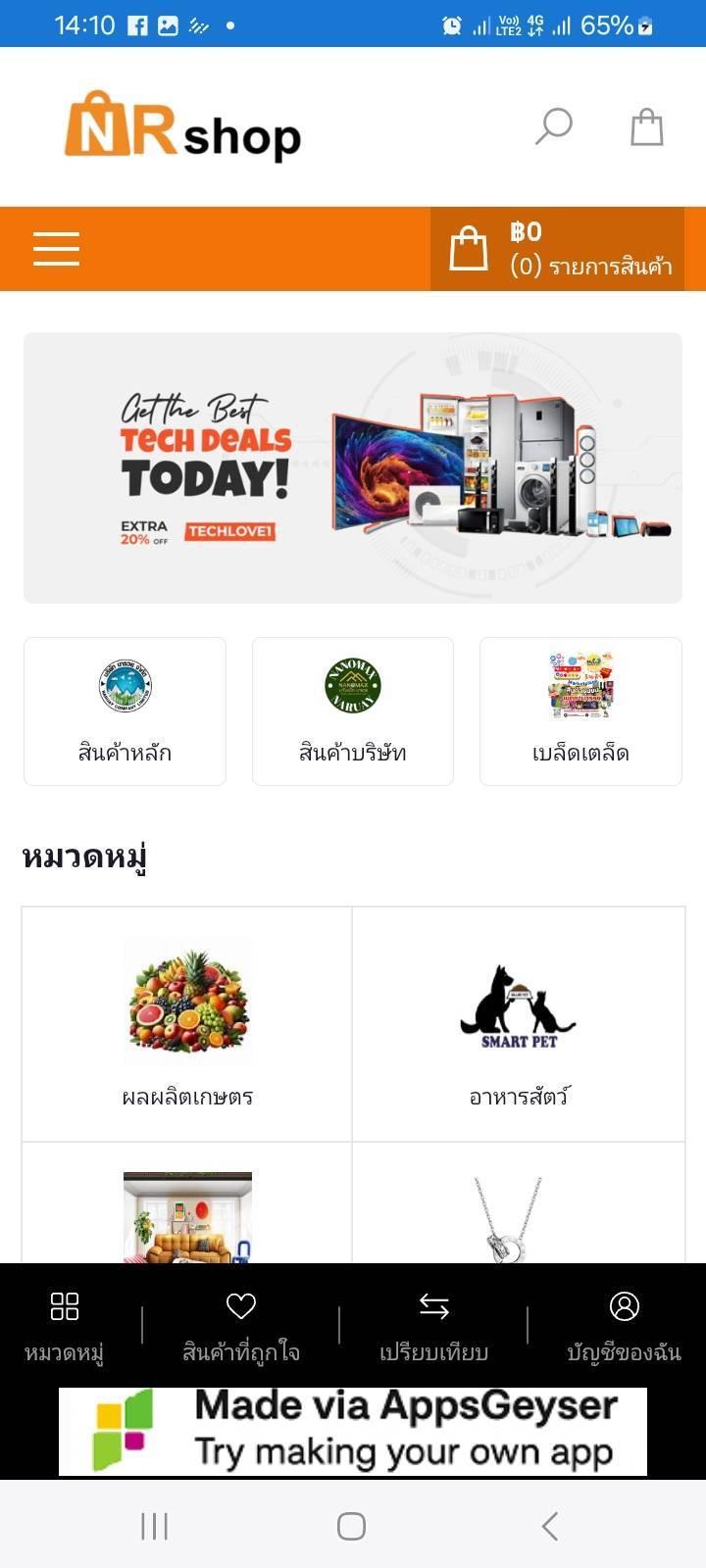Open the สินค้าบริษัท card
The image size is (706, 1568).
(353, 711)
